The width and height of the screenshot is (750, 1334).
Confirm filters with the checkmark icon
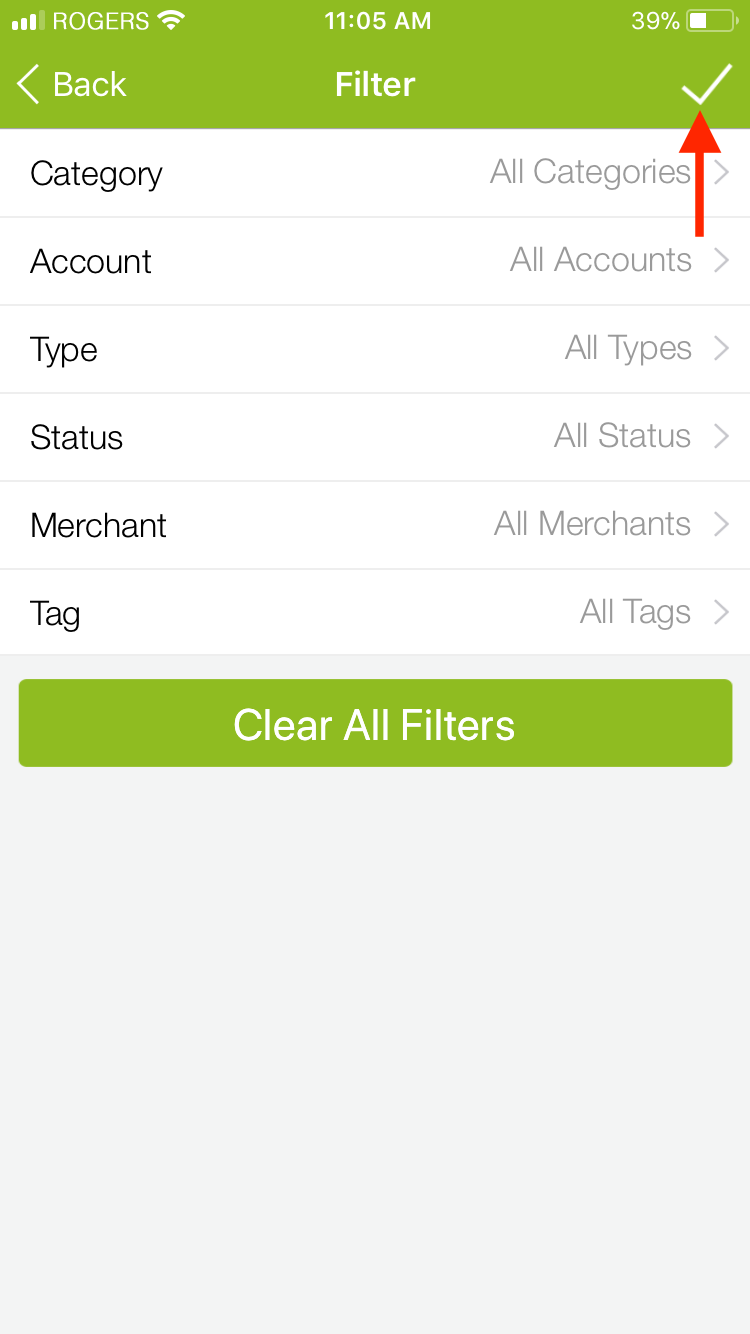click(x=707, y=83)
